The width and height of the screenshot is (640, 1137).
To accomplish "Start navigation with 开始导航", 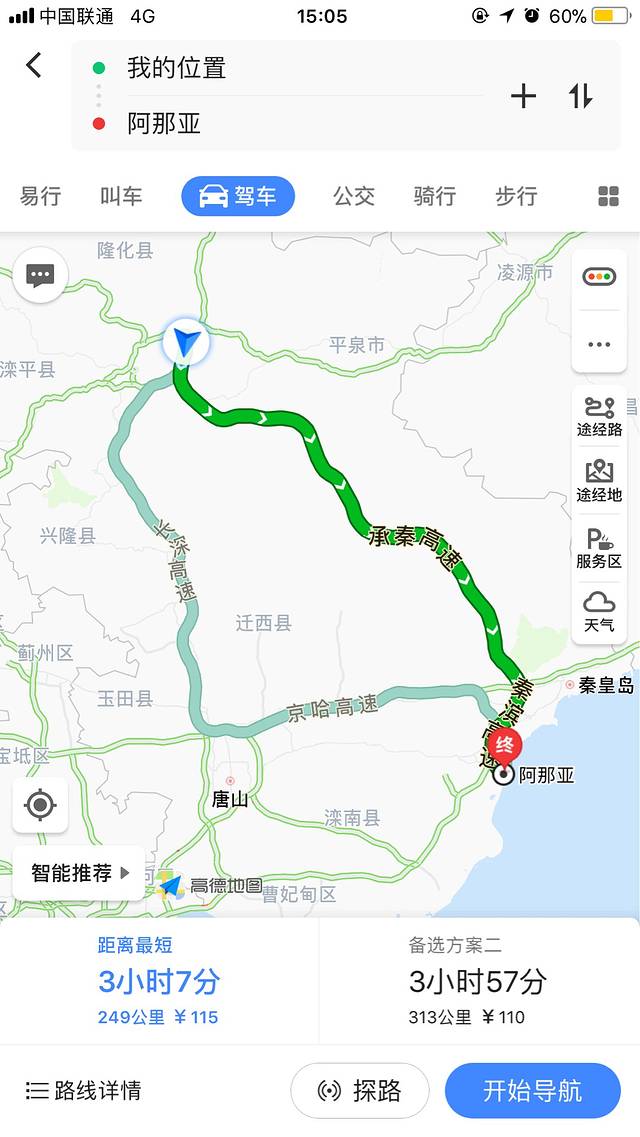I will pyautogui.click(x=532, y=1090).
